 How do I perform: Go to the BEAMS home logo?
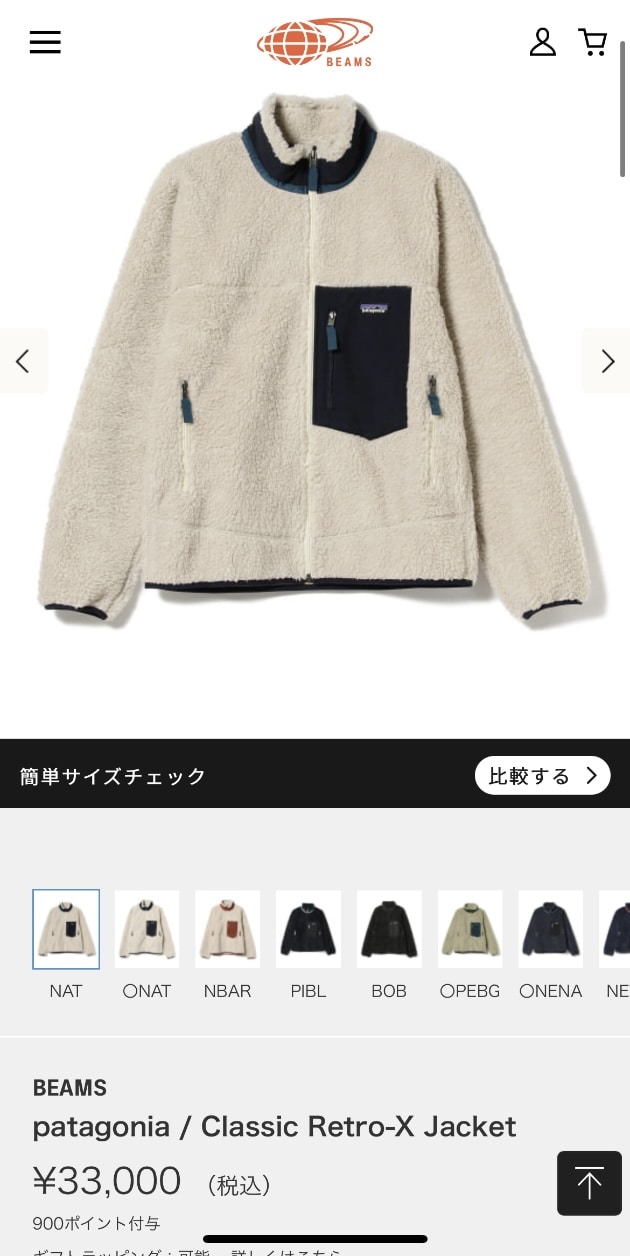(315, 42)
